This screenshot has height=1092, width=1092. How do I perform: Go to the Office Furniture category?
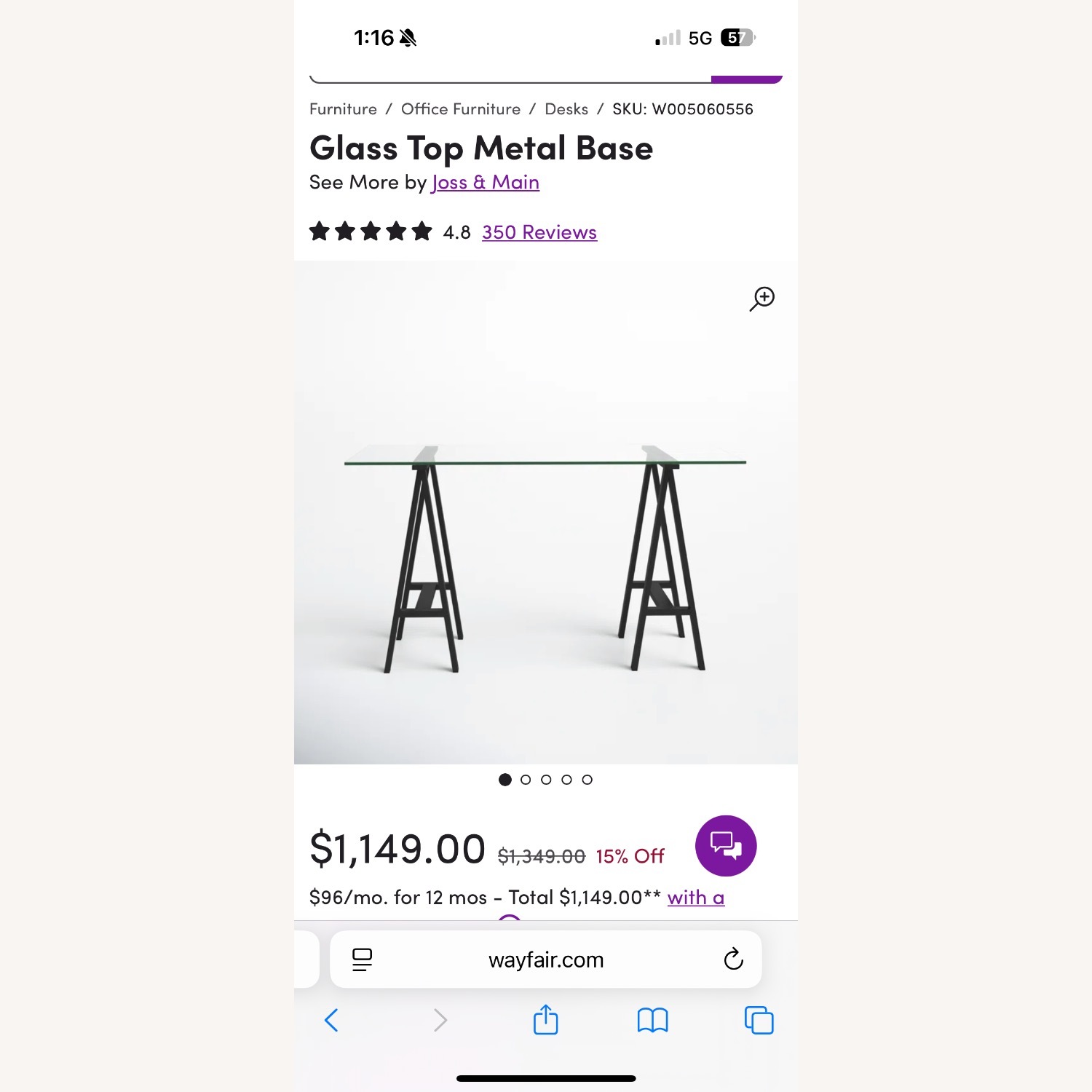click(461, 109)
